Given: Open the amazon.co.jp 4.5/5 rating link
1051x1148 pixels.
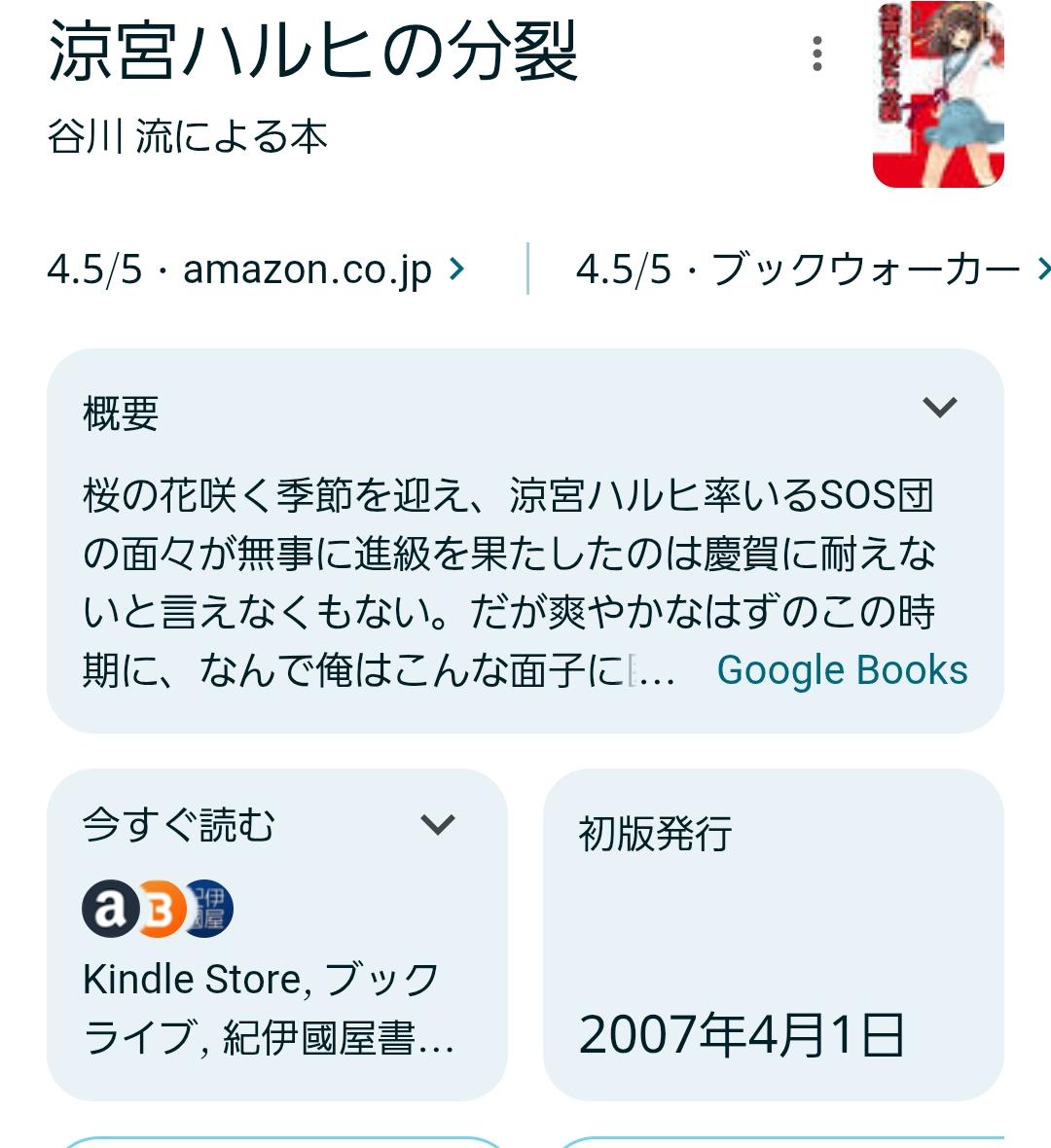Looking at the screenshot, I should [x=256, y=269].
